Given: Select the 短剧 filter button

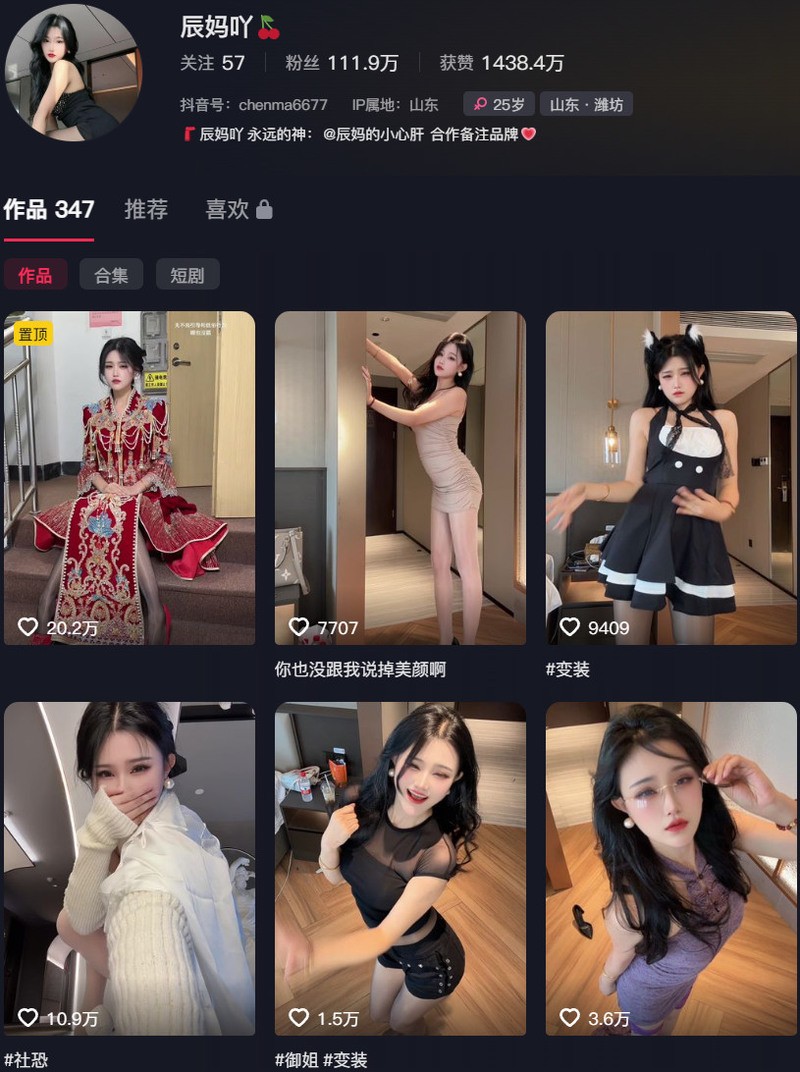Looking at the screenshot, I should pos(188,274).
